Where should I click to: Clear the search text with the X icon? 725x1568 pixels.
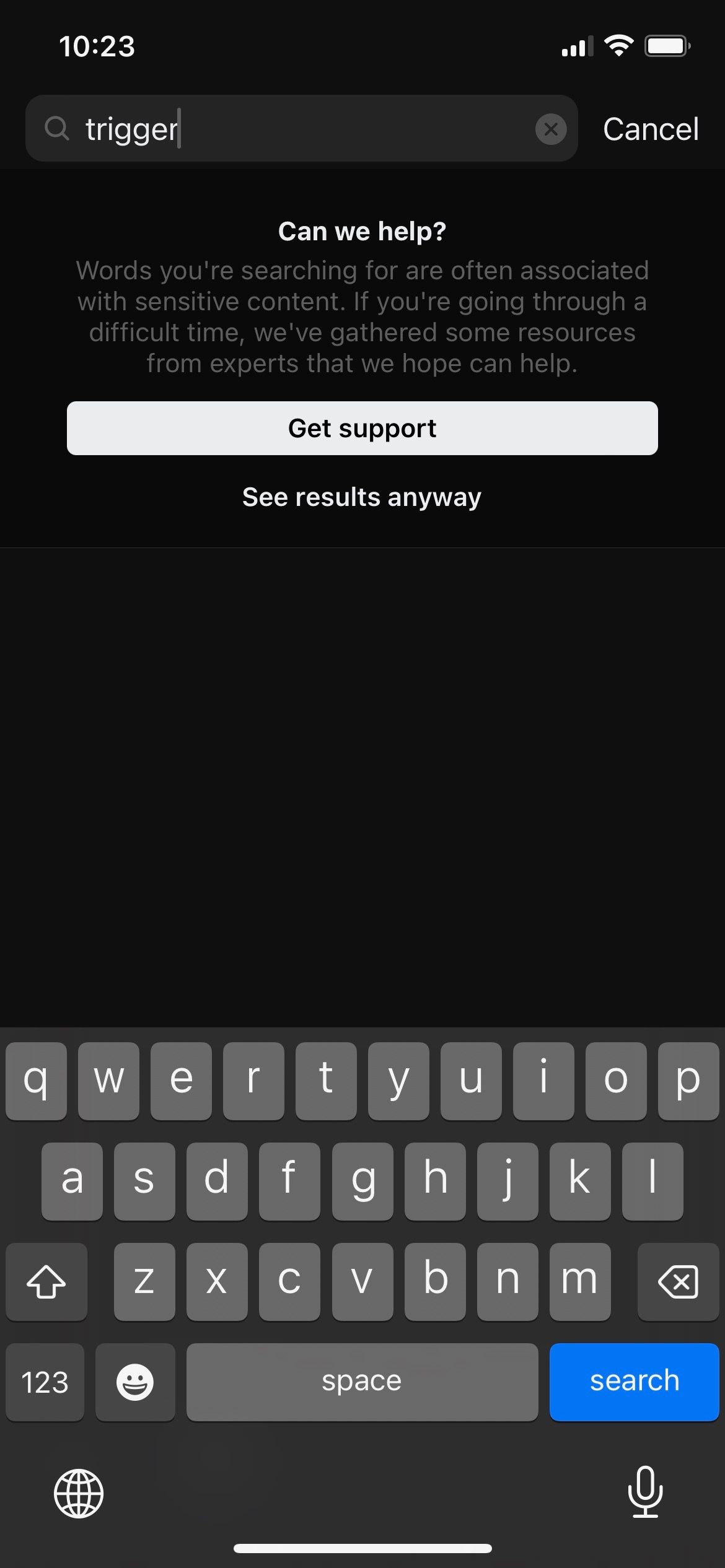coord(550,129)
